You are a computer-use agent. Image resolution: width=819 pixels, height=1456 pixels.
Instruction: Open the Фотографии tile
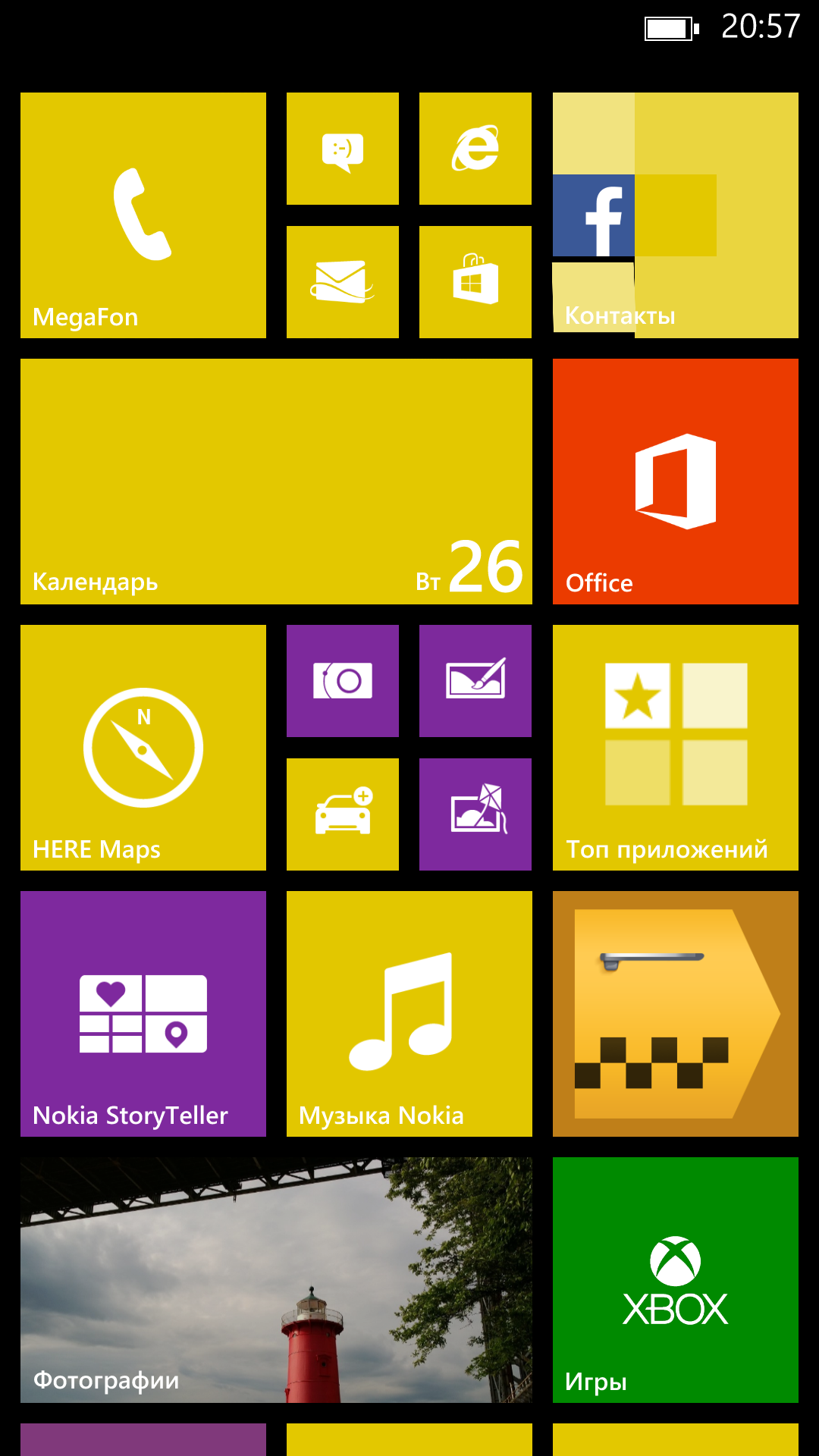(x=276, y=1280)
